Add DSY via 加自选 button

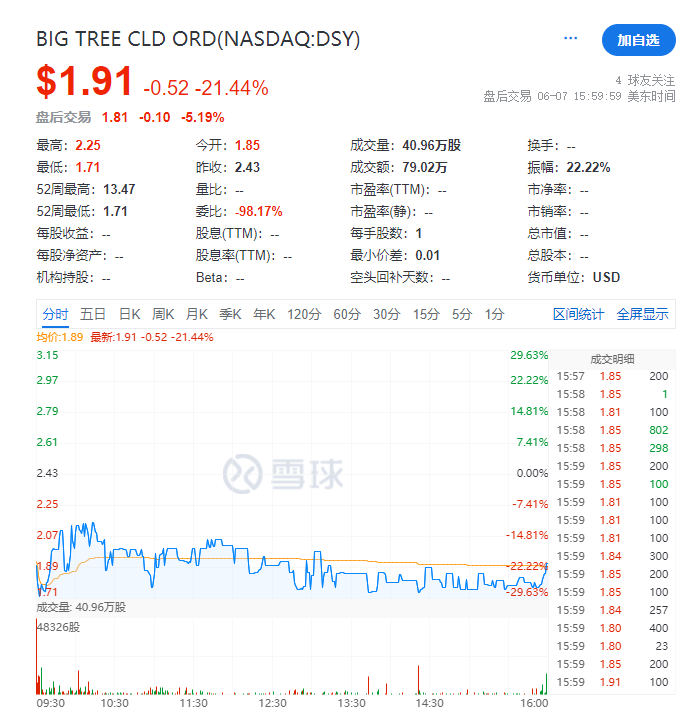coord(638,40)
